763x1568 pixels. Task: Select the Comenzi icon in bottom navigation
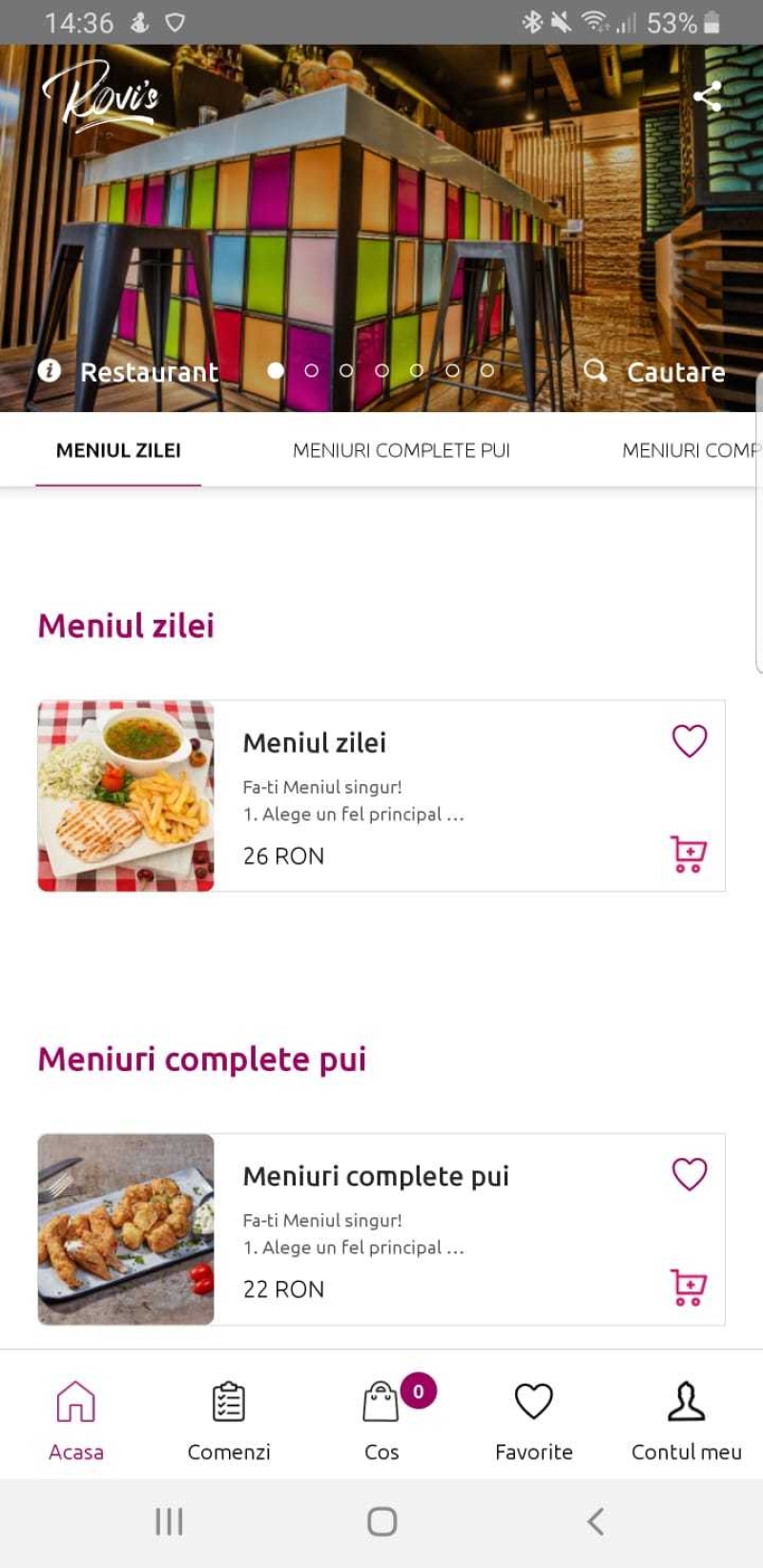point(228,1402)
